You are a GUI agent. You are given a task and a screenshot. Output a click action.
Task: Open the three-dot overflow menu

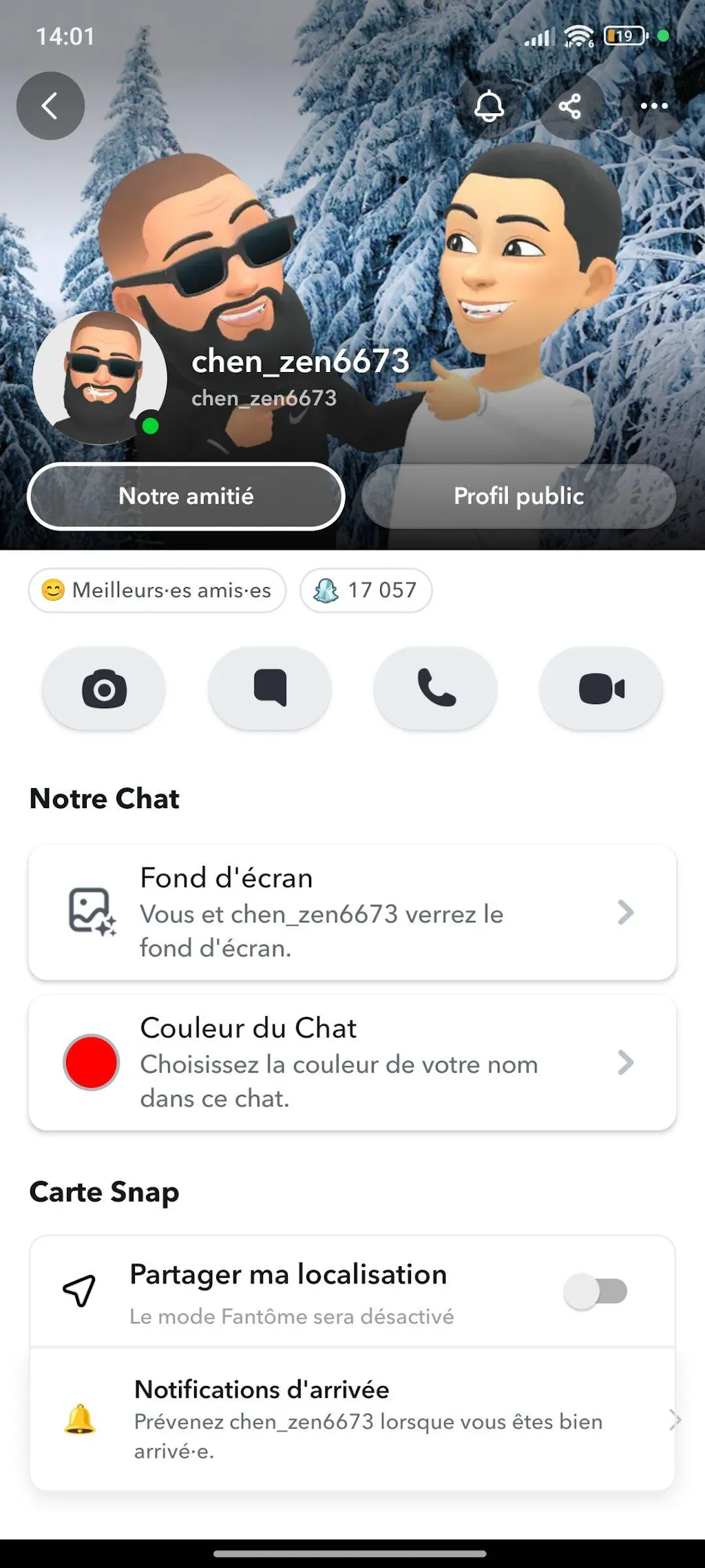[x=653, y=106]
